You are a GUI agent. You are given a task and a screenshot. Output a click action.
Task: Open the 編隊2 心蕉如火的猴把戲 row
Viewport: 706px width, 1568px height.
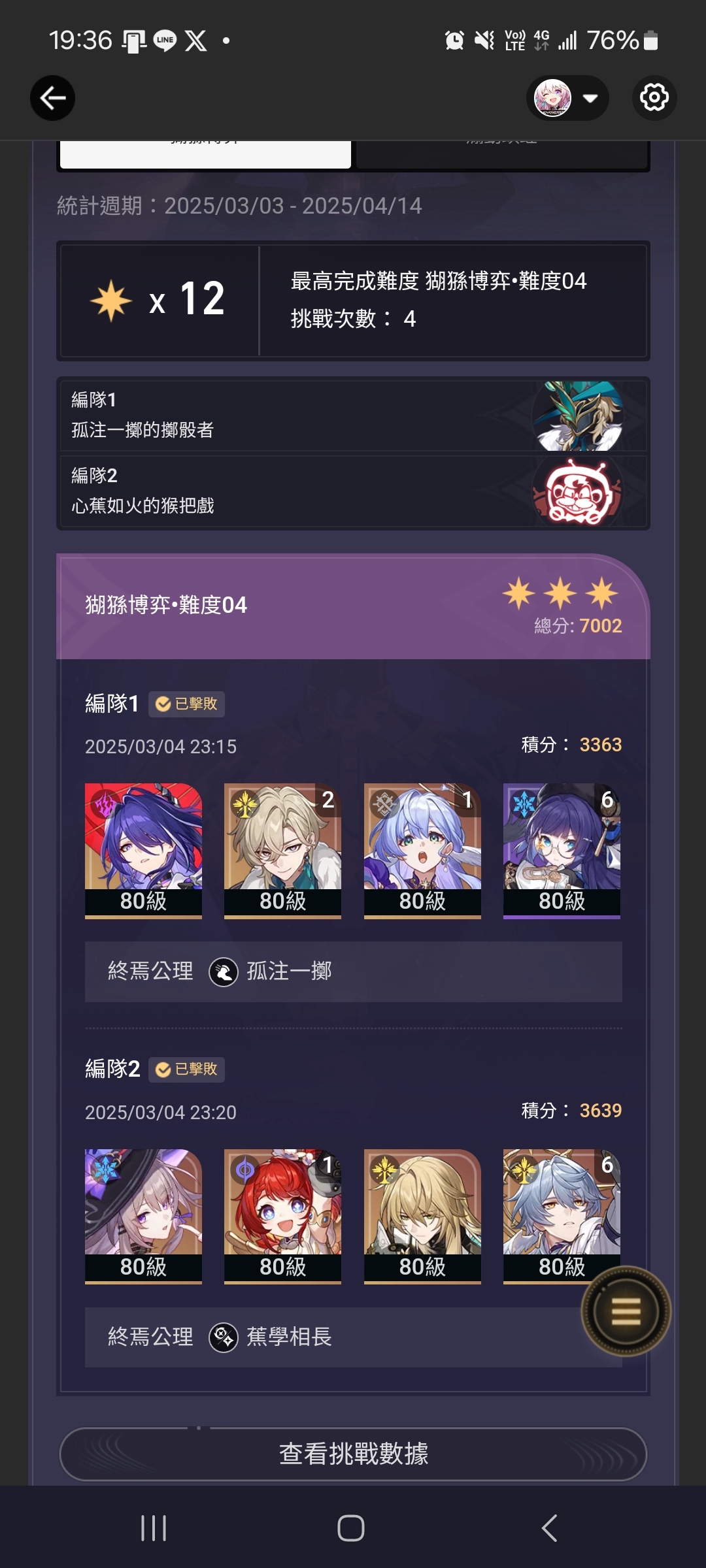click(x=353, y=491)
